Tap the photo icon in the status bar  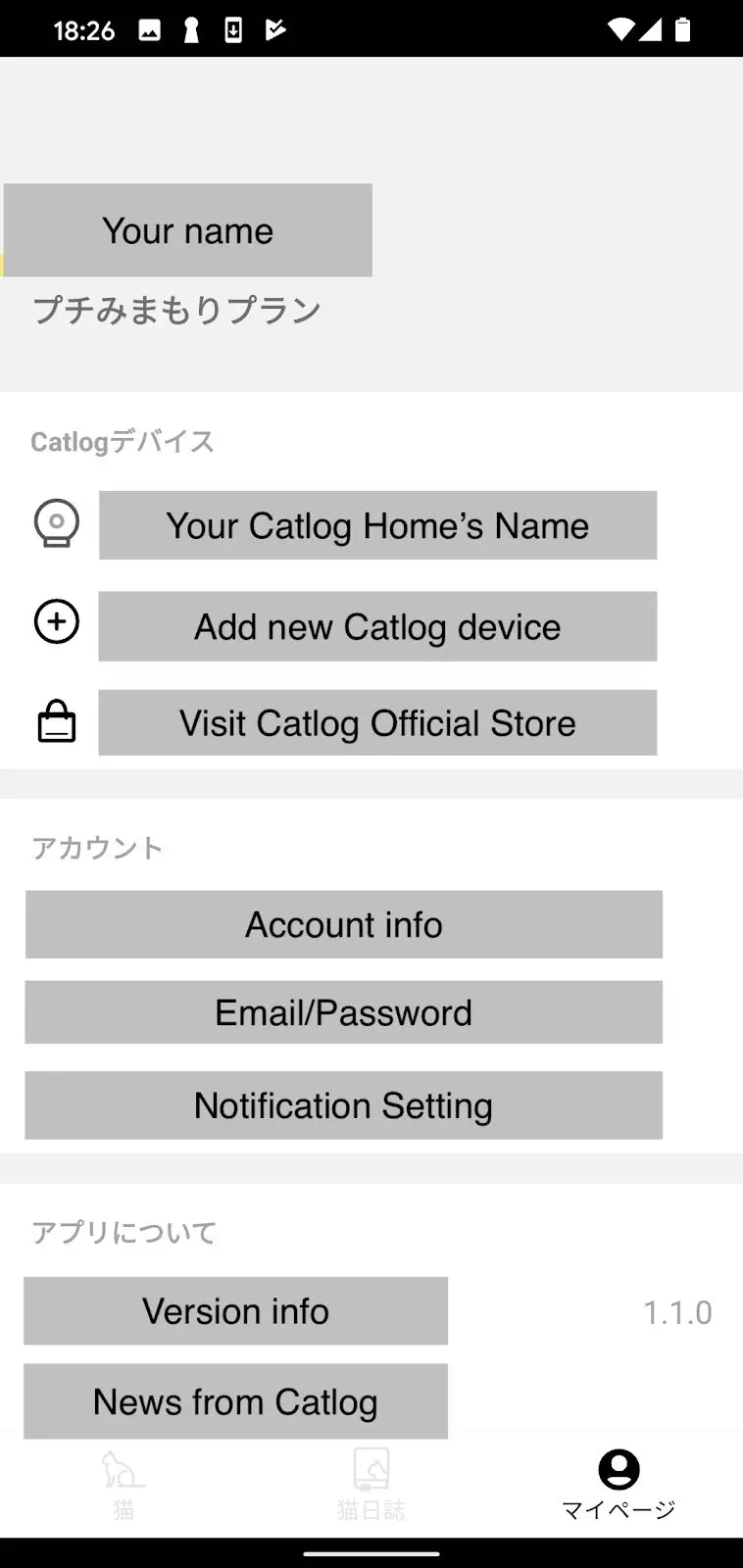click(x=148, y=28)
